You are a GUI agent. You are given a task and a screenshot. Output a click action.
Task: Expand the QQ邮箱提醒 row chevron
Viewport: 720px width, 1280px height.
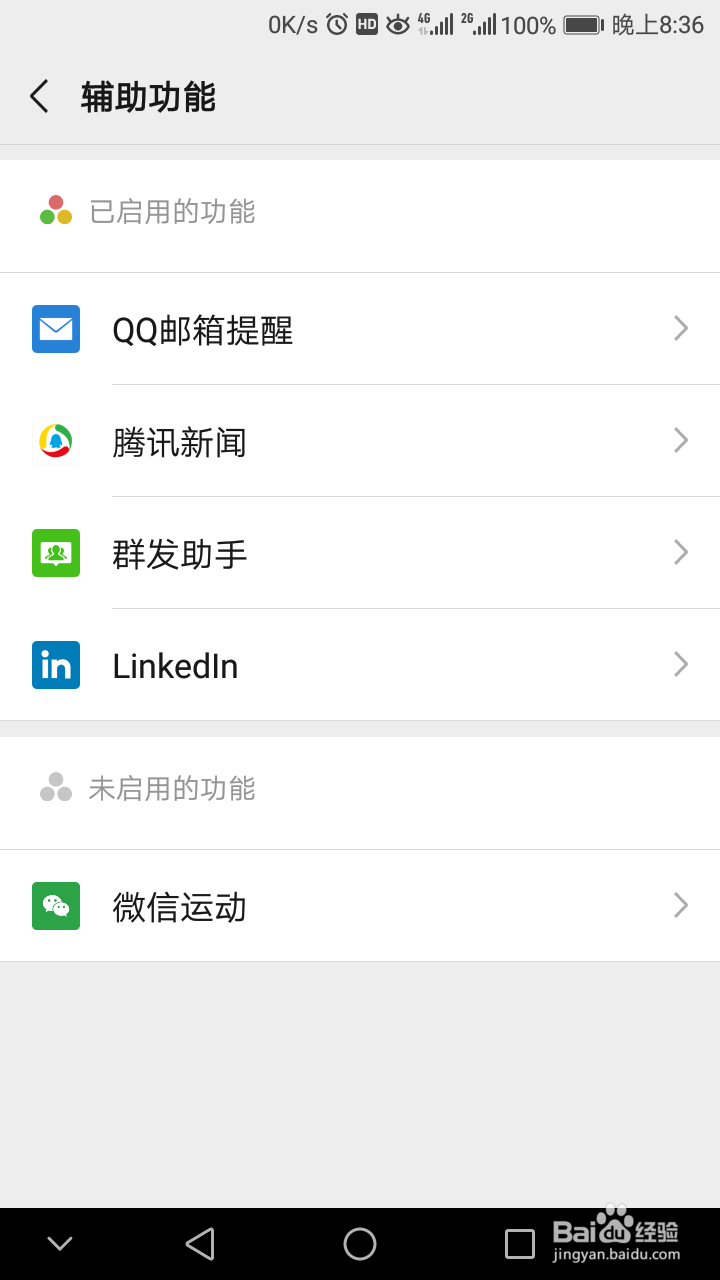[x=681, y=329]
